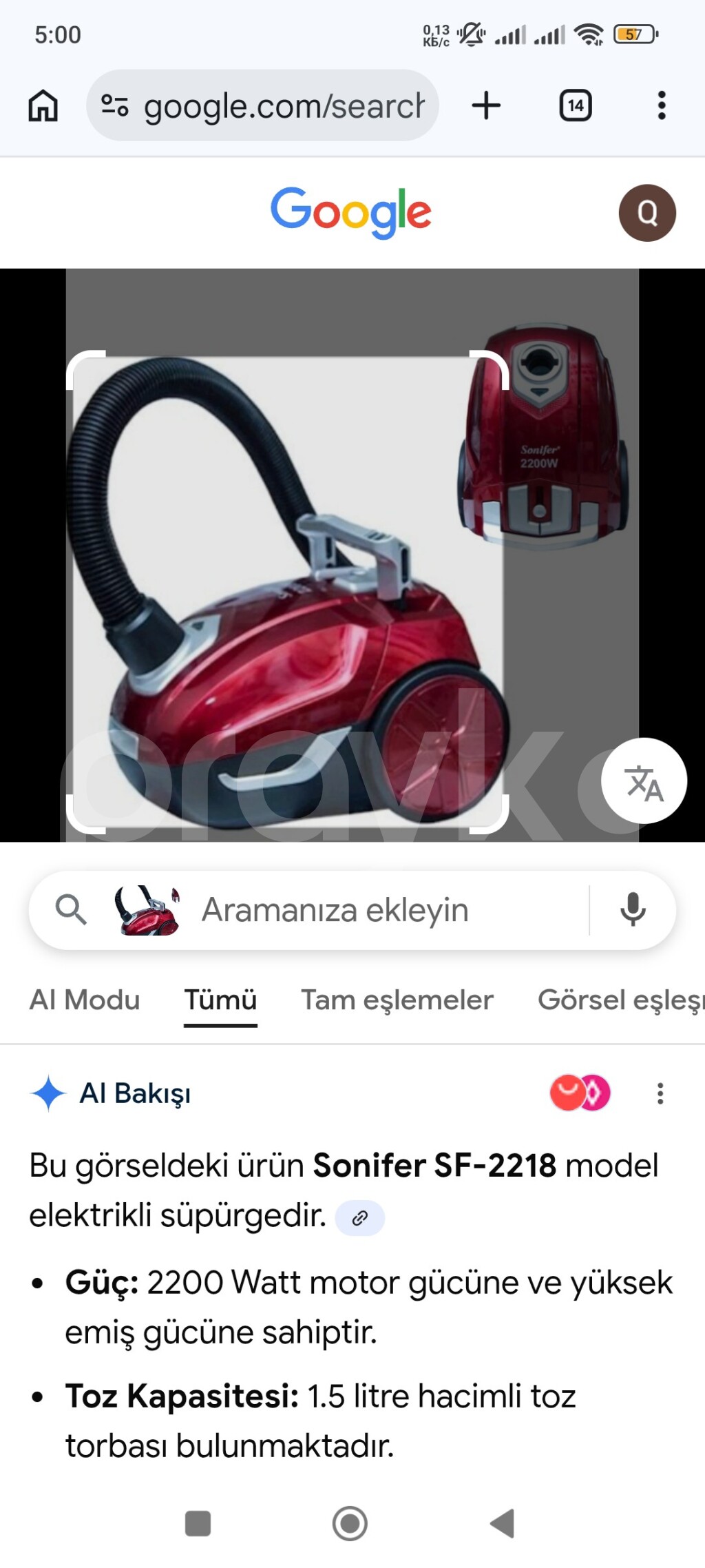Open the tab switcher showing 14 tabs

(576, 106)
